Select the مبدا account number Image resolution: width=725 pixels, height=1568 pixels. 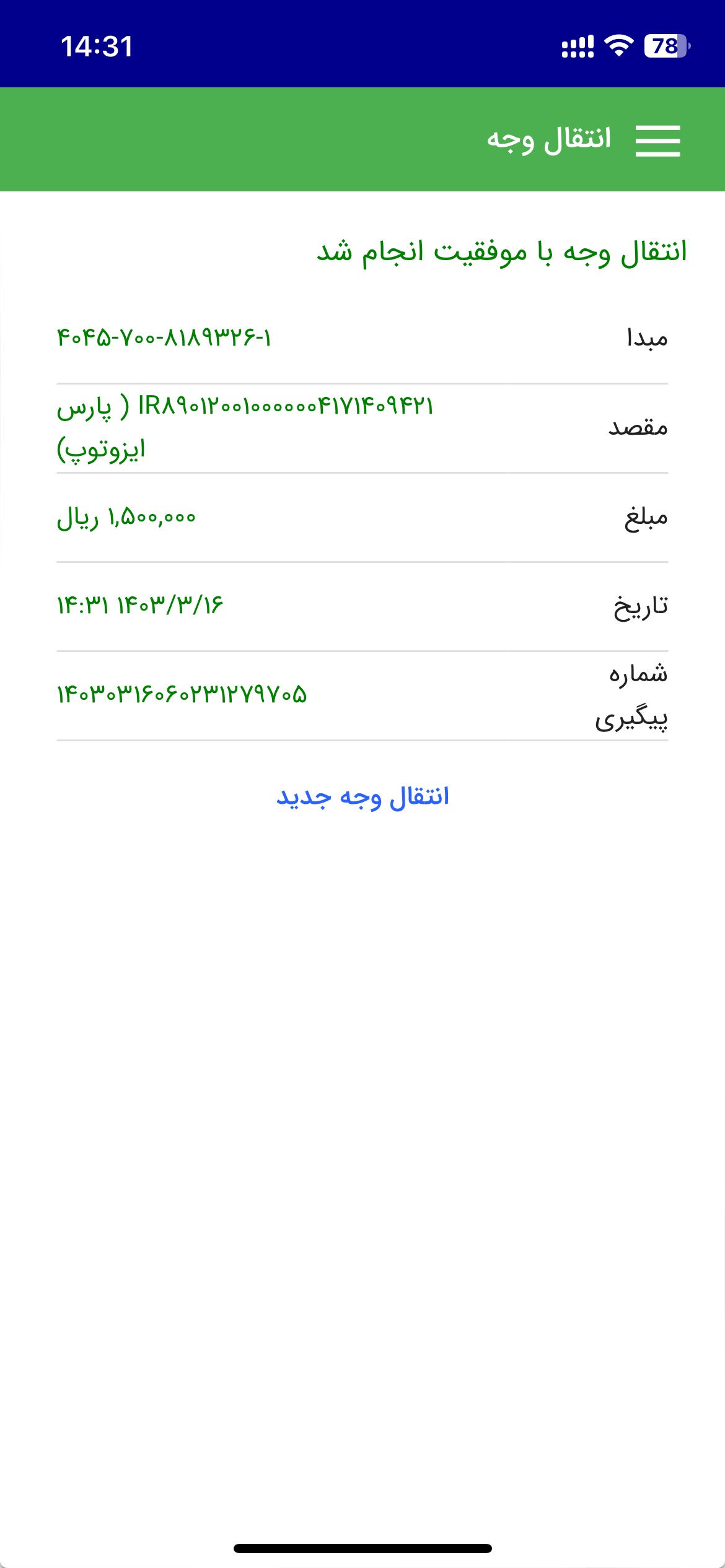[x=164, y=337]
